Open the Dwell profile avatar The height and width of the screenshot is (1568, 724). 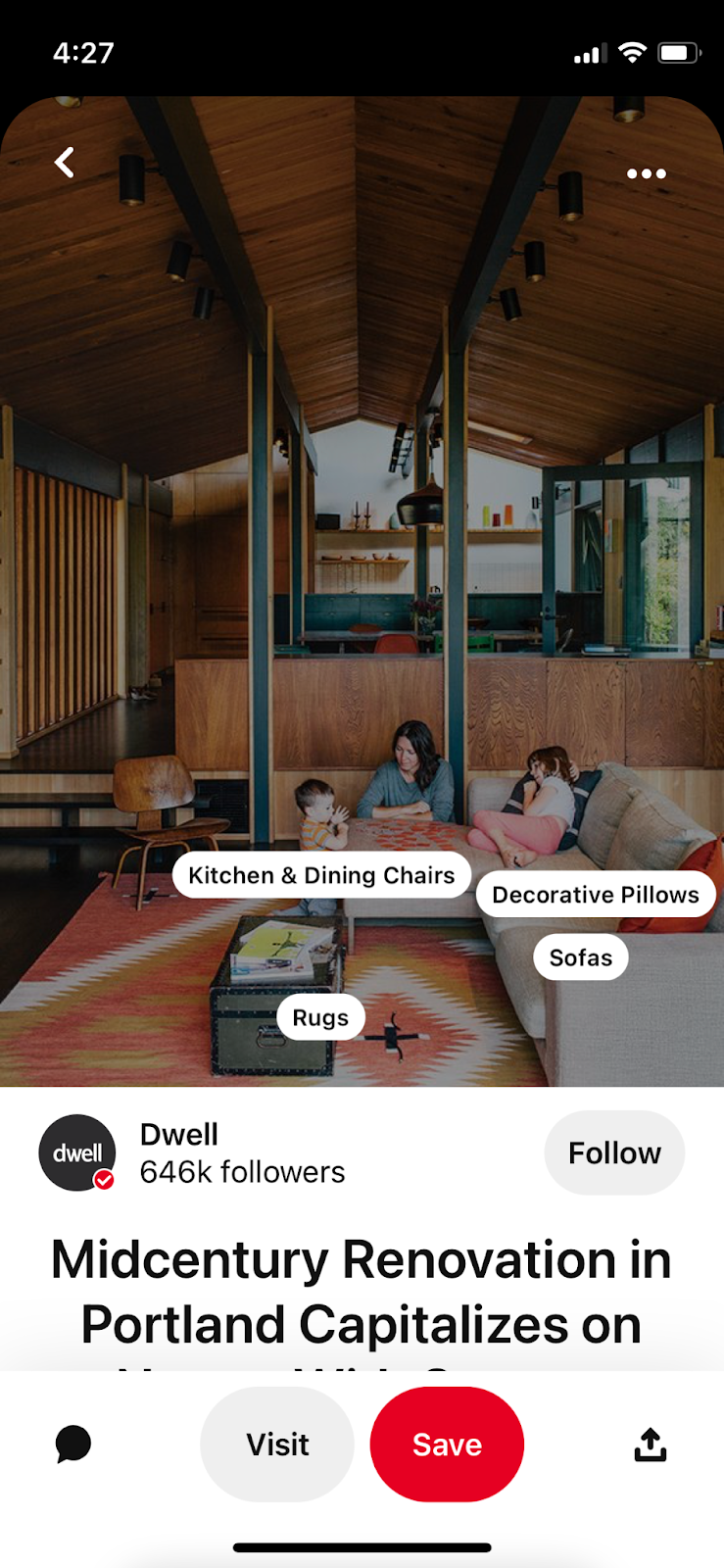coord(77,1152)
